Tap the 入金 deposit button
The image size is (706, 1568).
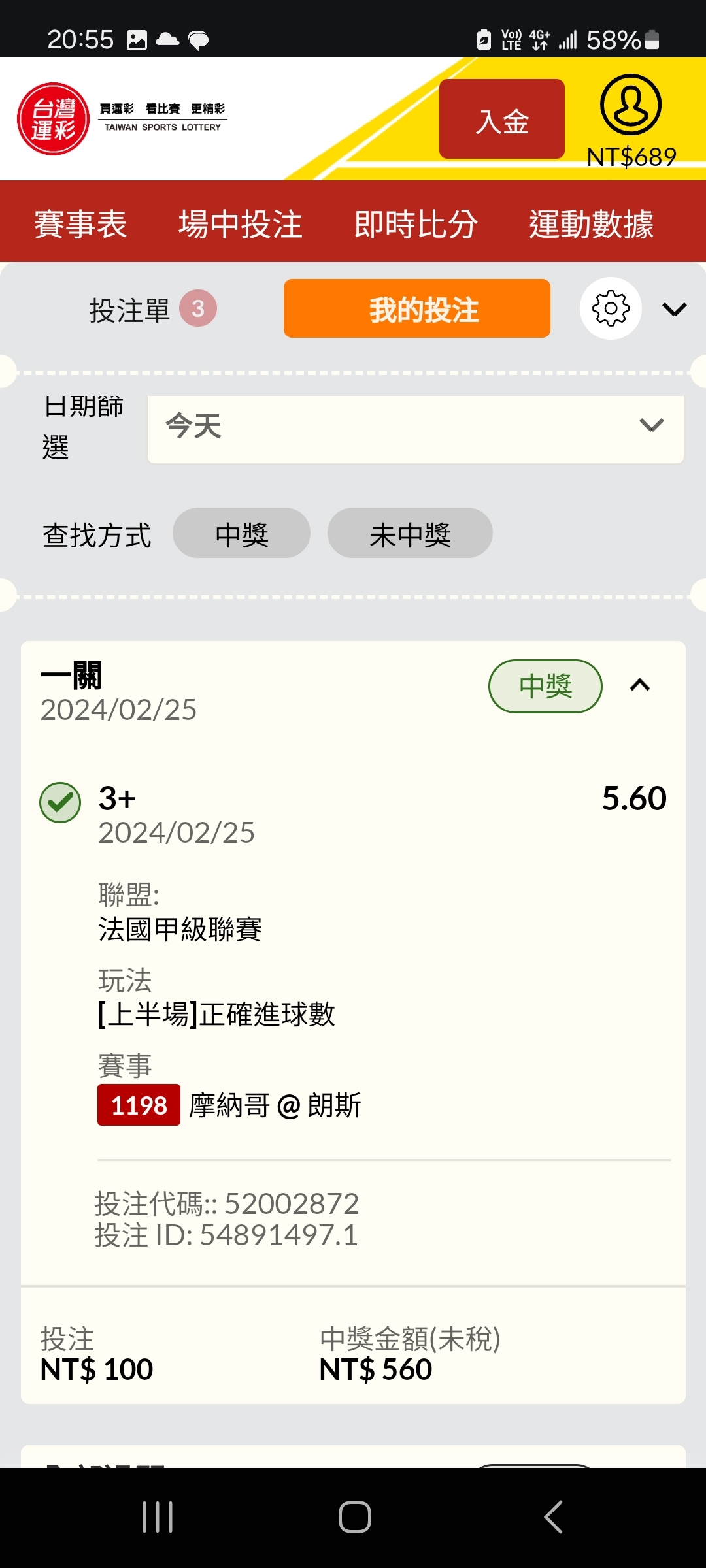click(x=501, y=119)
